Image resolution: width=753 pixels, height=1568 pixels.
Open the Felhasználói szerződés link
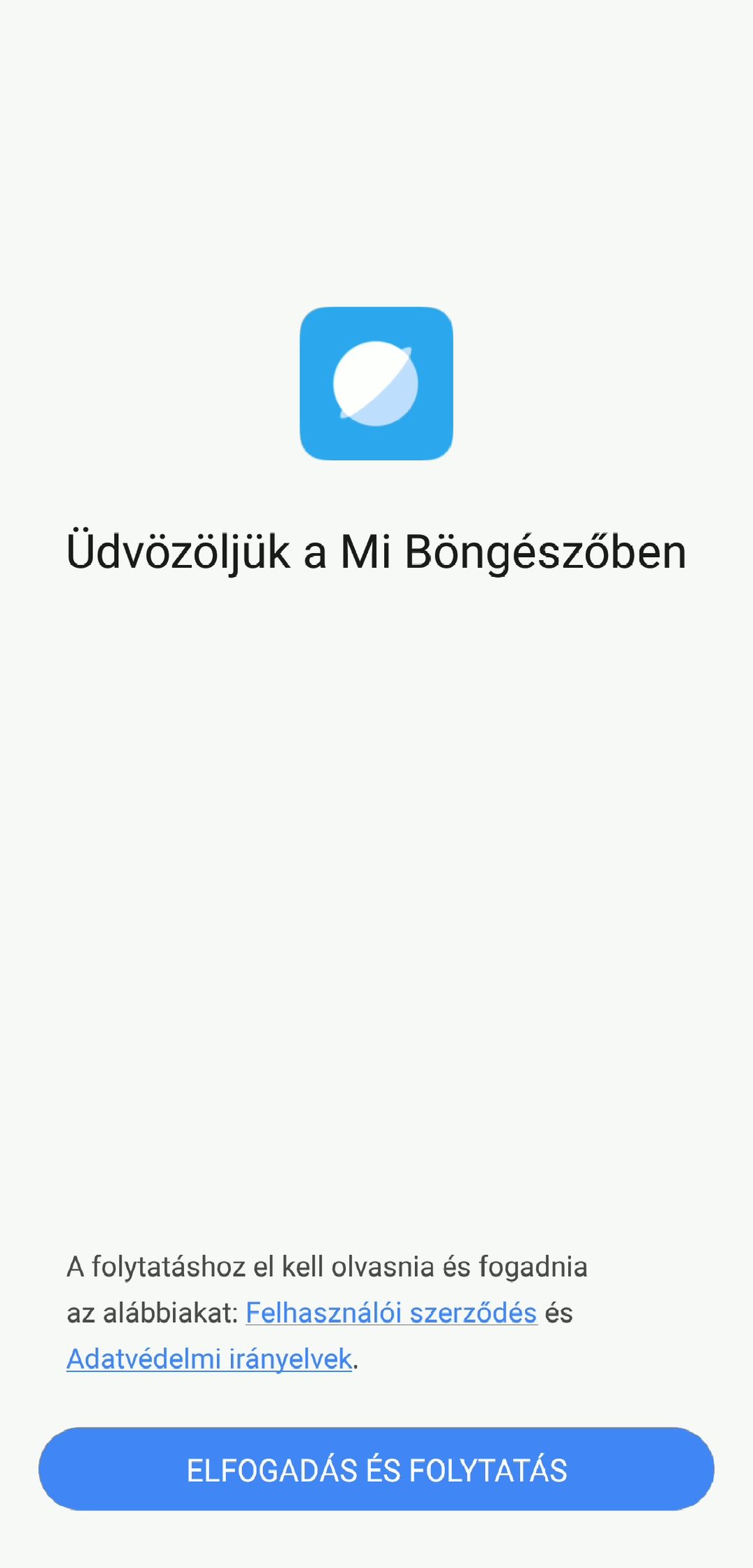point(391,1313)
